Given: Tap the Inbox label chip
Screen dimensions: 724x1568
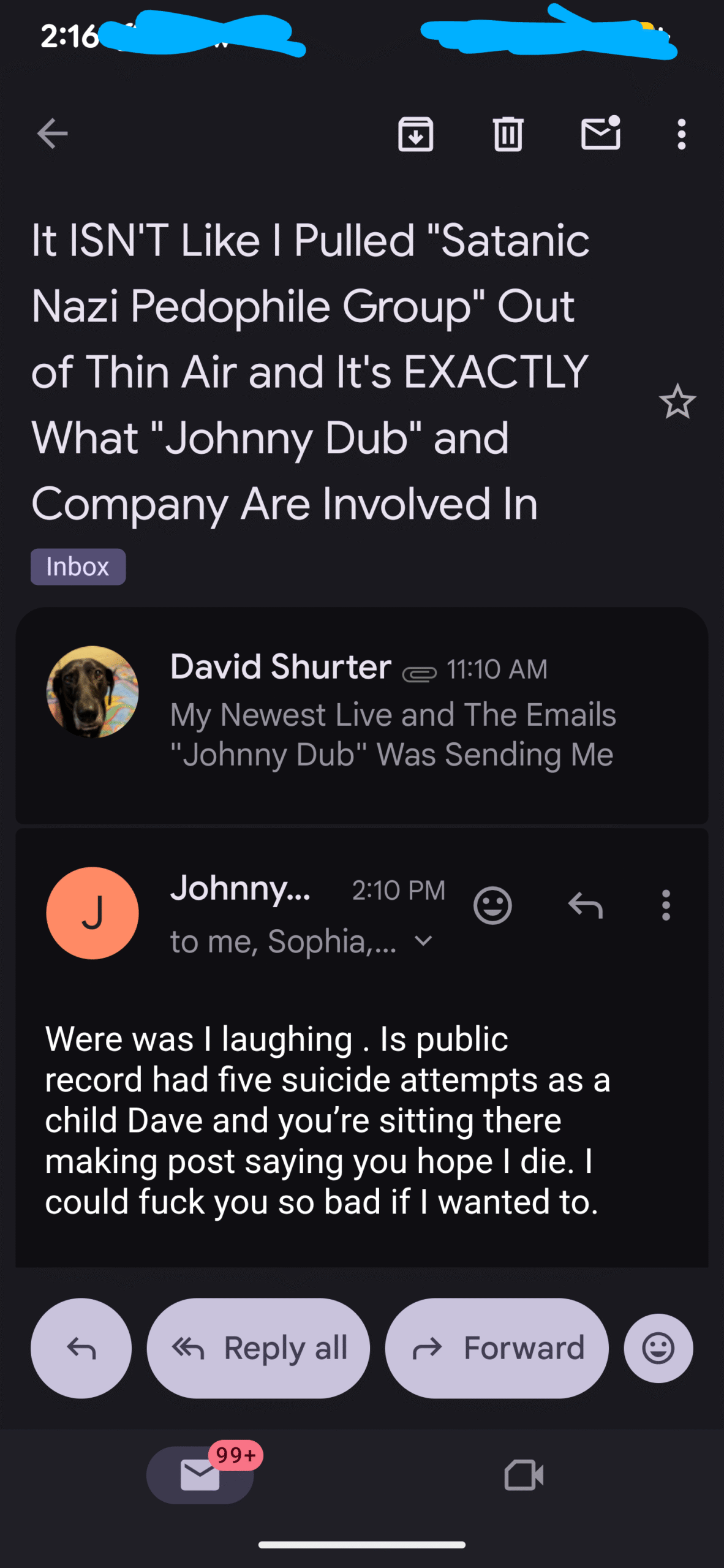Looking at the screenshot, I should (x=78, y=567).
